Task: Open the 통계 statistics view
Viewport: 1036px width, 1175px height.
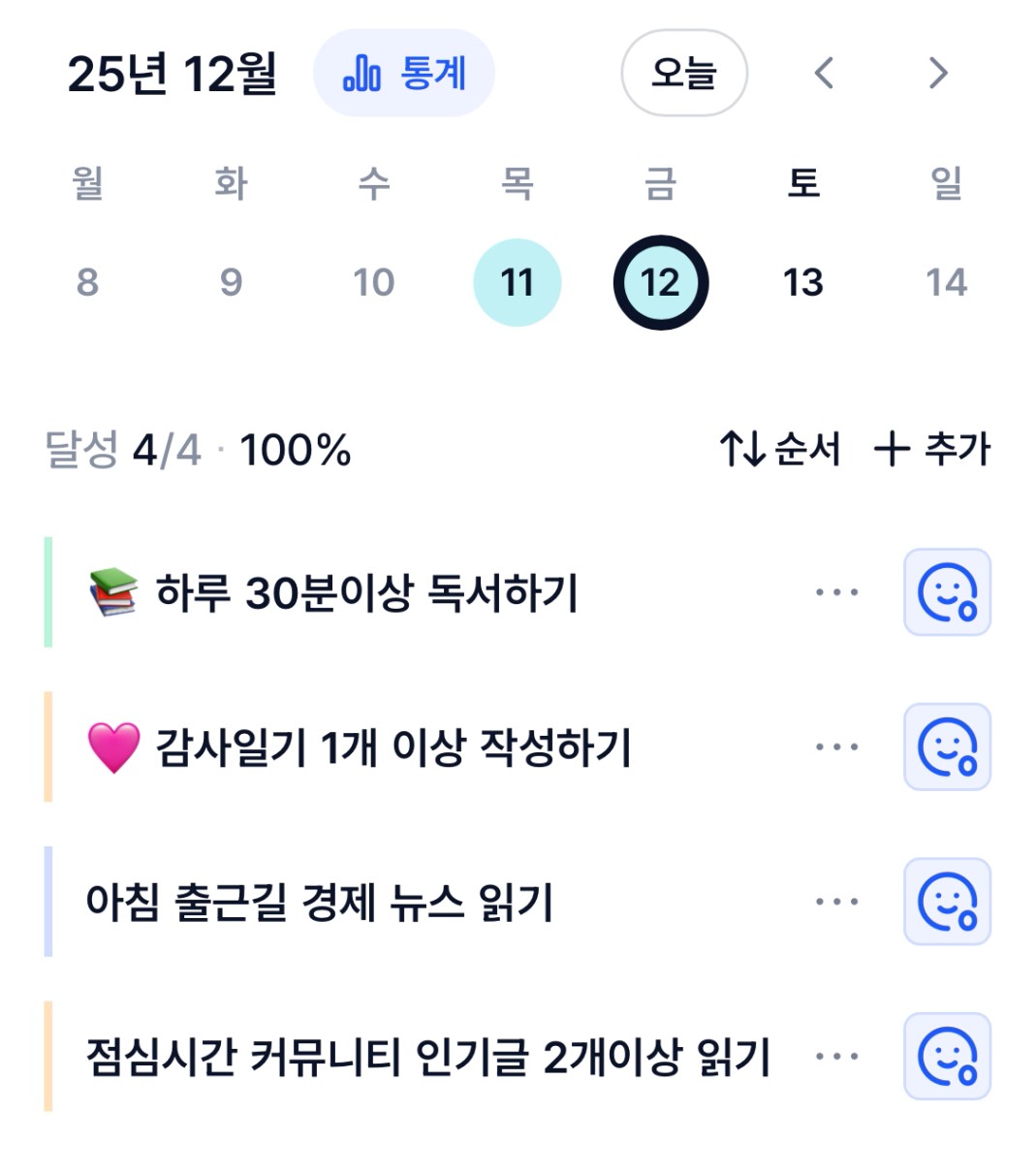Action: coord(404,74)
